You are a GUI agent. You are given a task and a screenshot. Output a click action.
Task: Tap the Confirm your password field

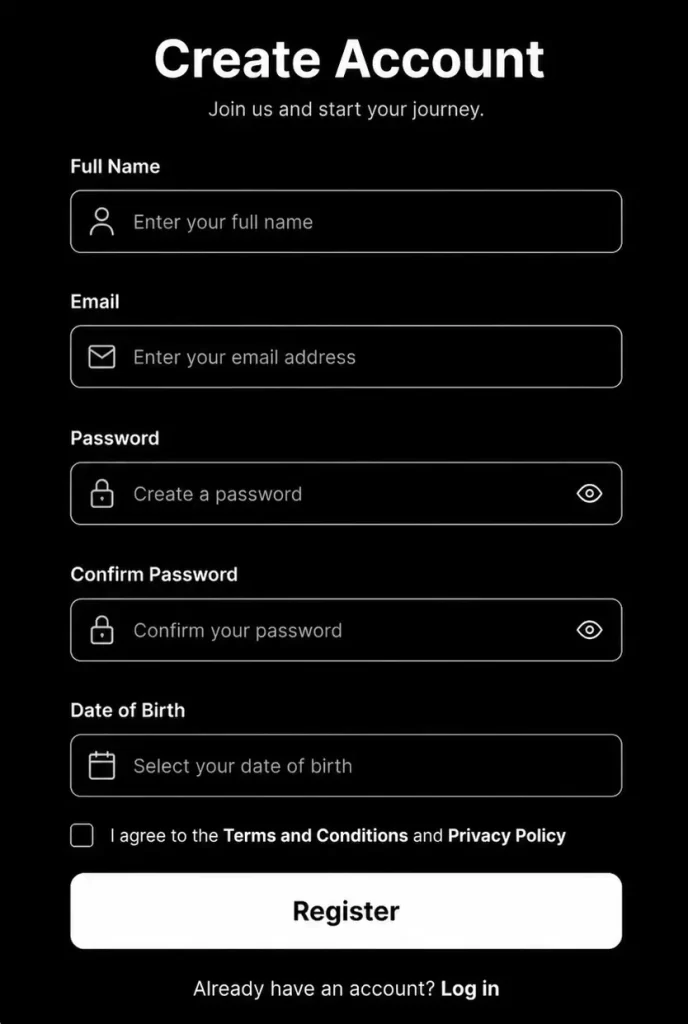click(x=346, y=630)
